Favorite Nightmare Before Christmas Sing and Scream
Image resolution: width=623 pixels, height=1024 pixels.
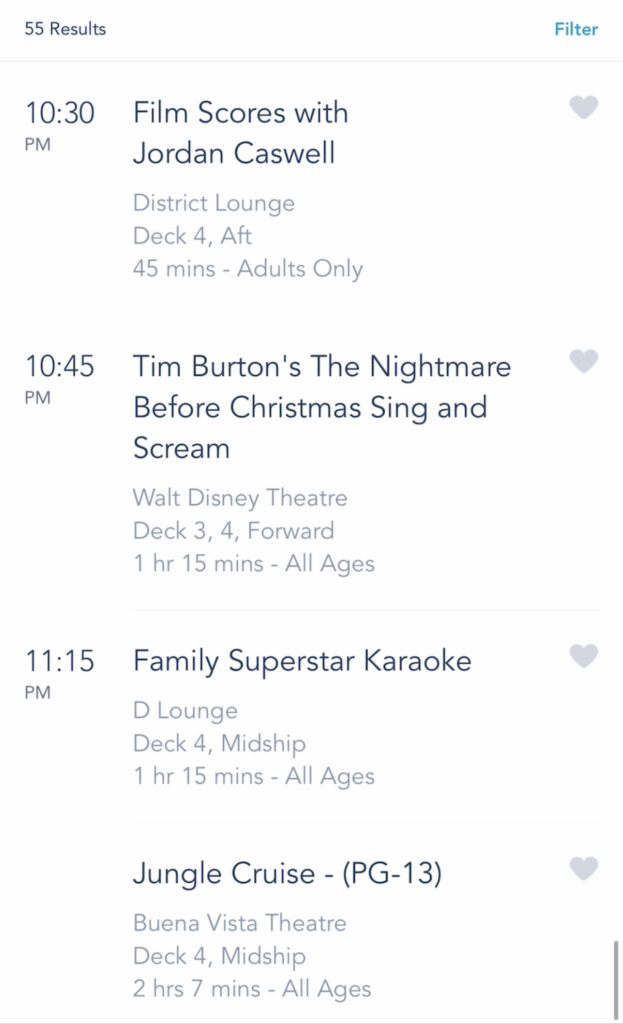point(583,360)
